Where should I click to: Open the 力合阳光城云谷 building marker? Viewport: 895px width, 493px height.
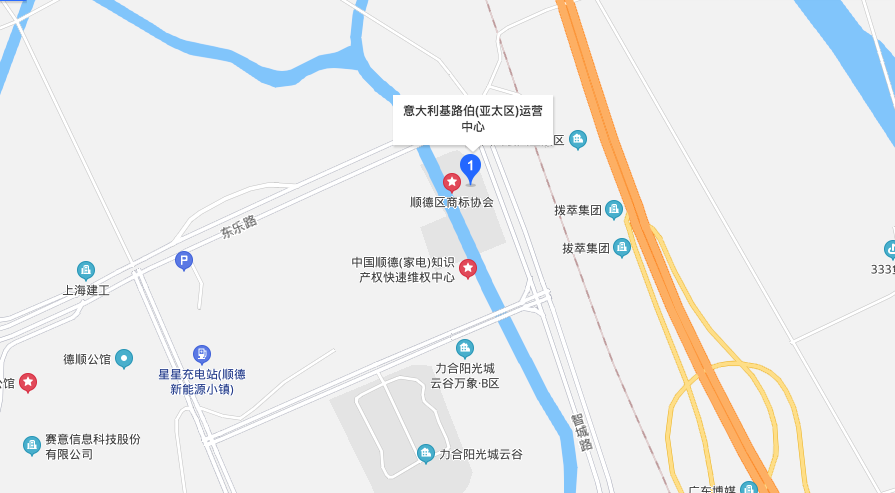[x=425, y=454]
